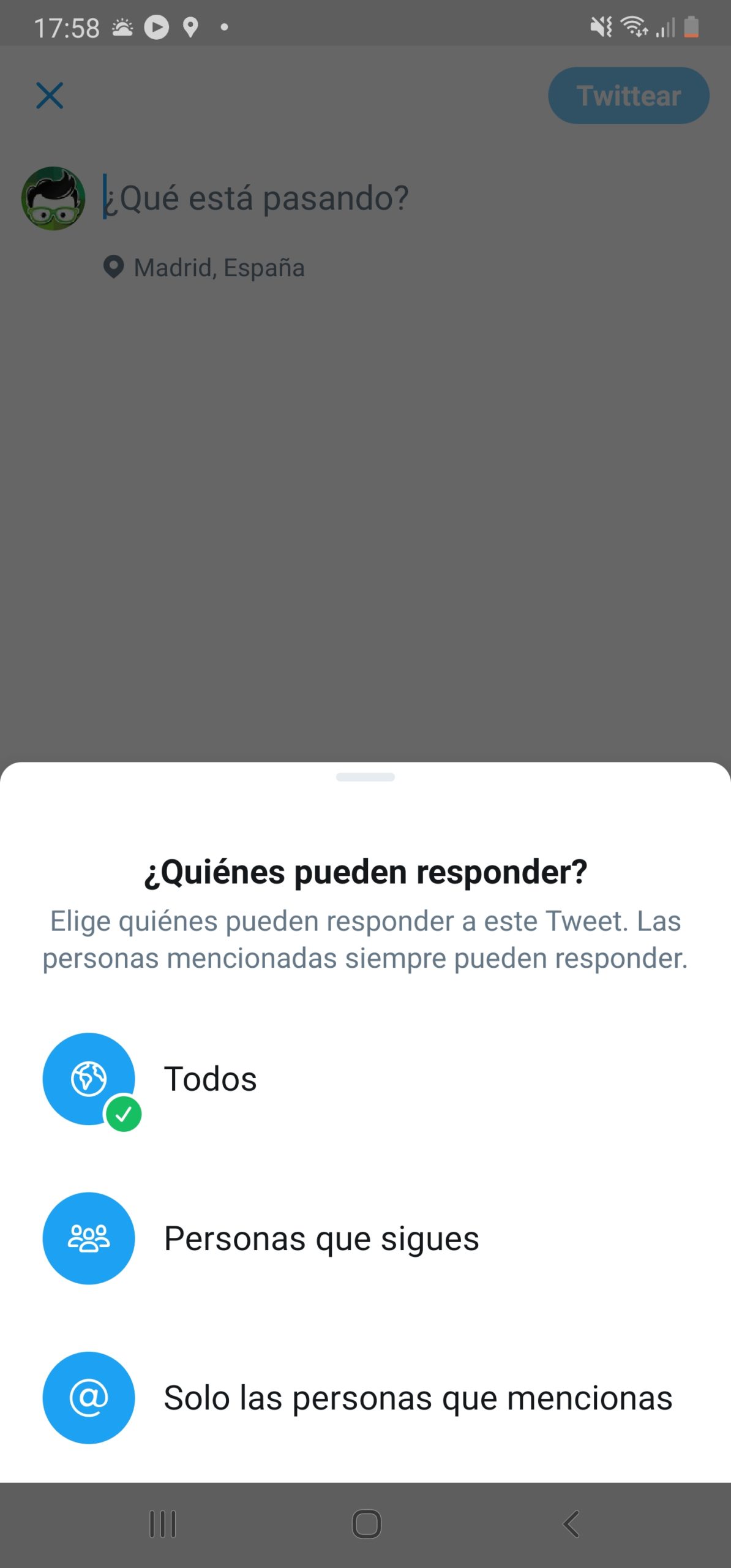Screen dimensions: 731x1568
Task: Choose Personas que sigues option
Action: tap(365, 1238)
